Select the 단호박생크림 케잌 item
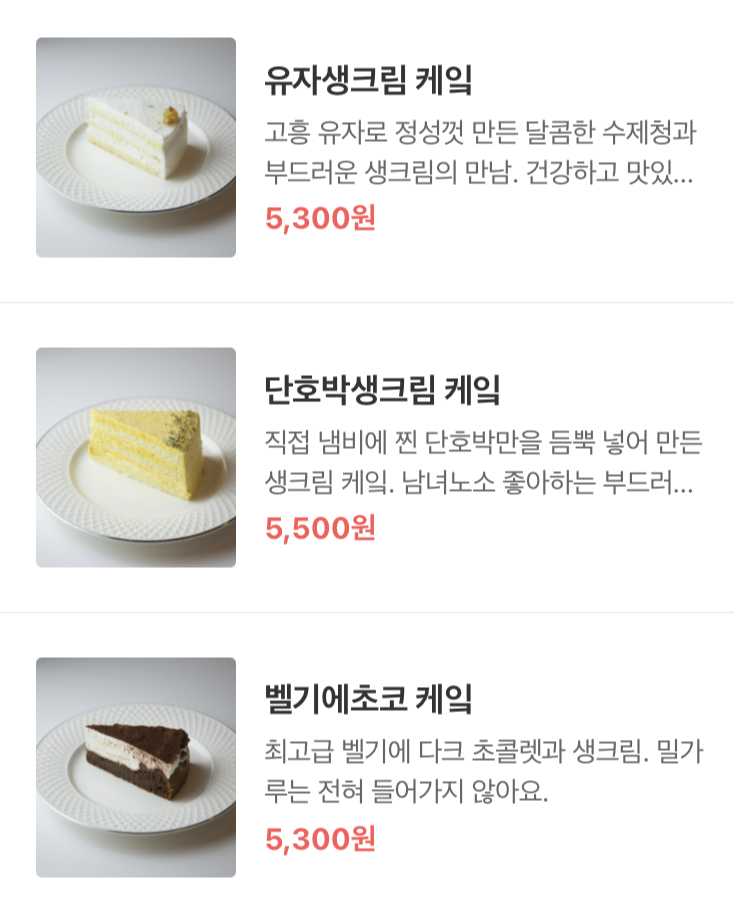 (x=382, y=389)
